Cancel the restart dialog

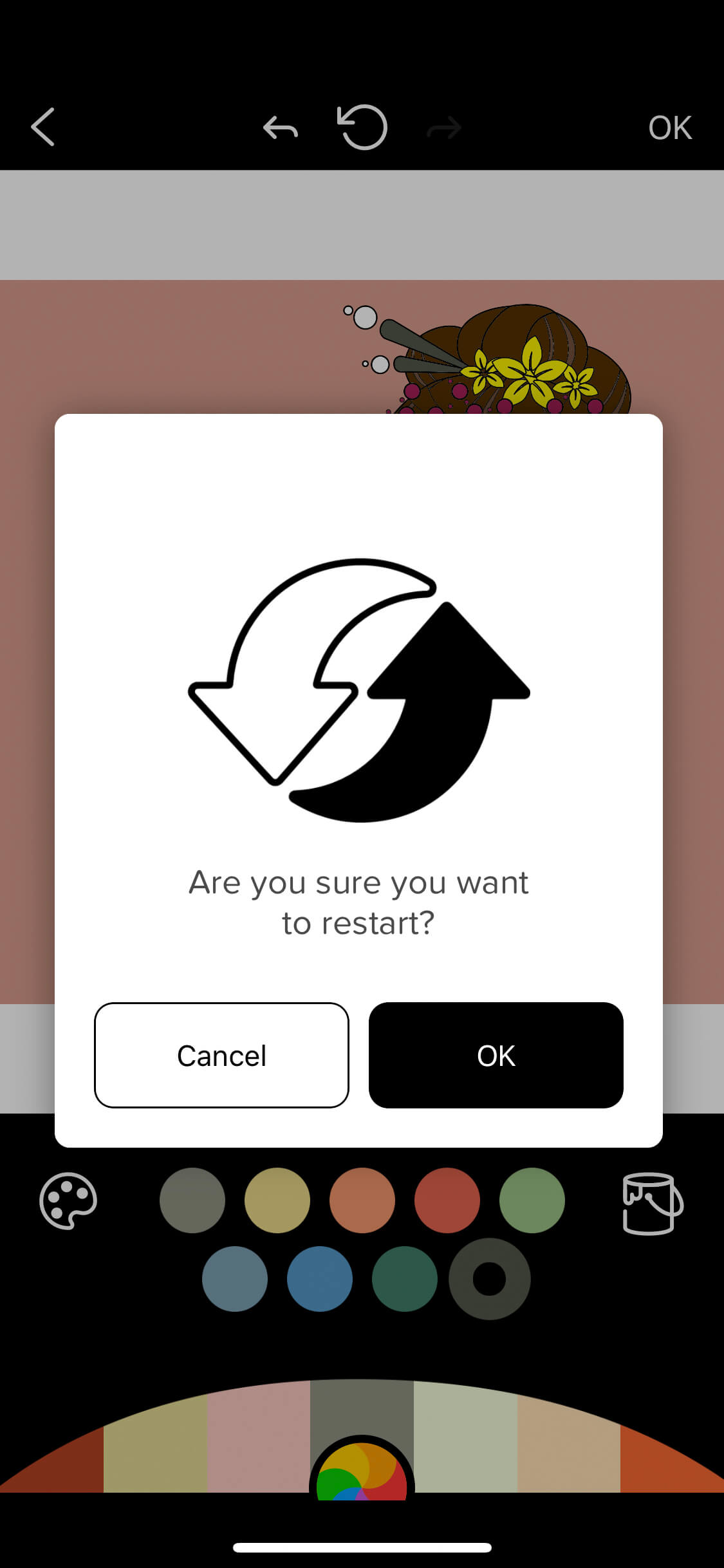[221, 1055]
